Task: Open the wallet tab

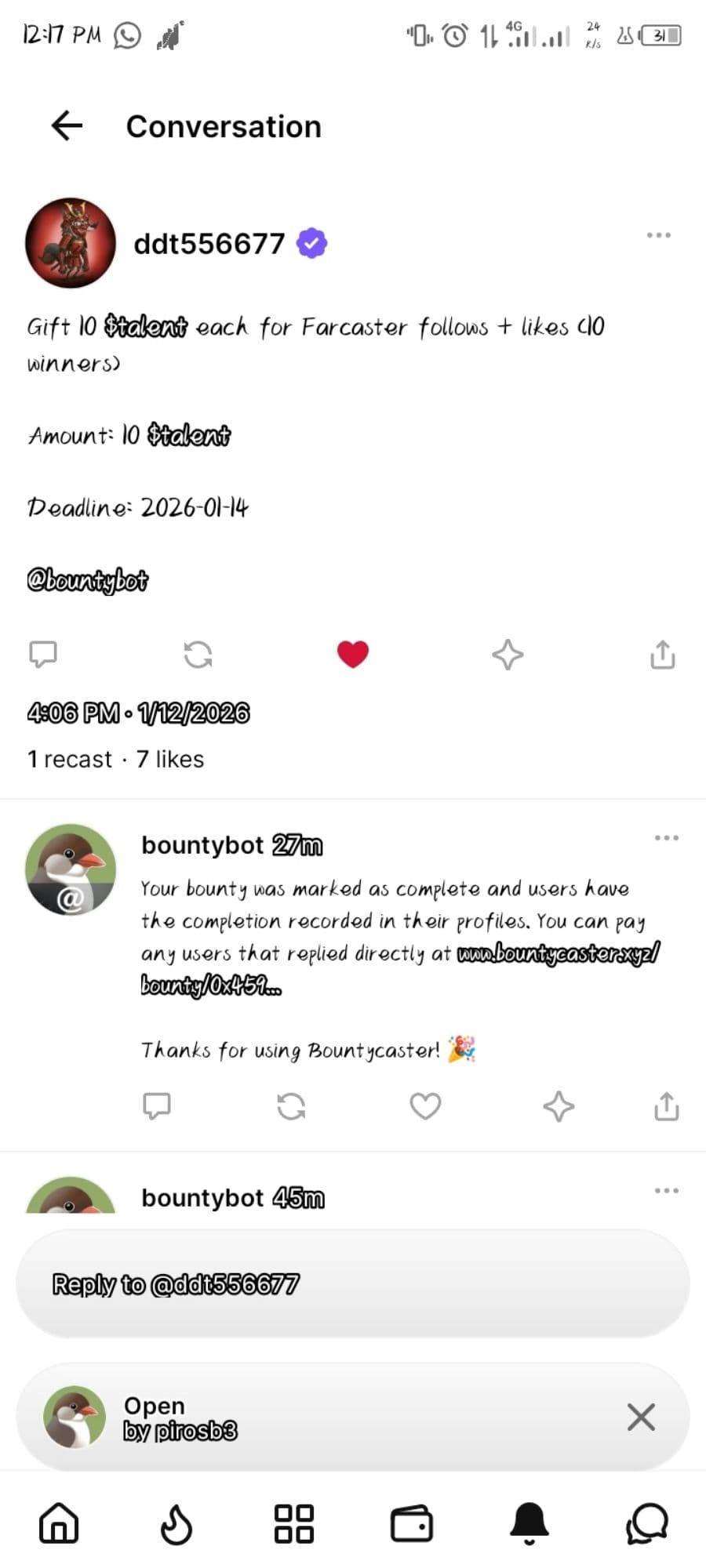Action: point(411,1524)
